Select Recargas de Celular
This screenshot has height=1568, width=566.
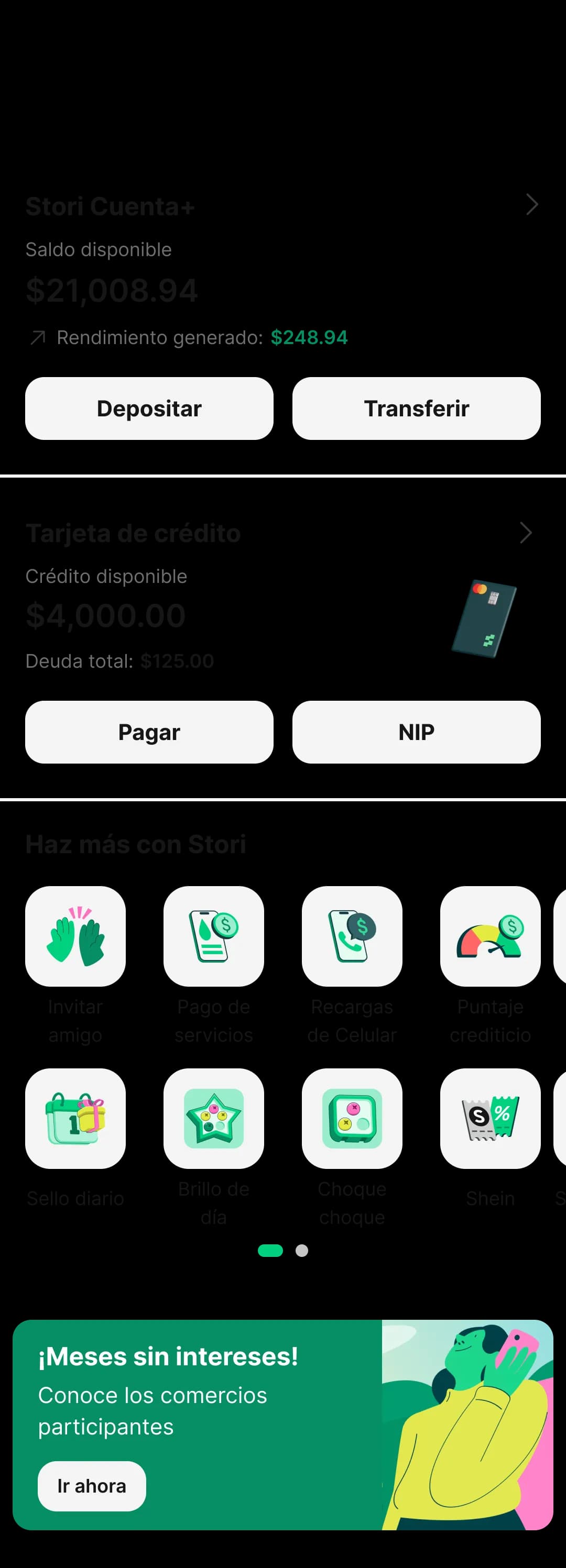click(x=352, y=936)
